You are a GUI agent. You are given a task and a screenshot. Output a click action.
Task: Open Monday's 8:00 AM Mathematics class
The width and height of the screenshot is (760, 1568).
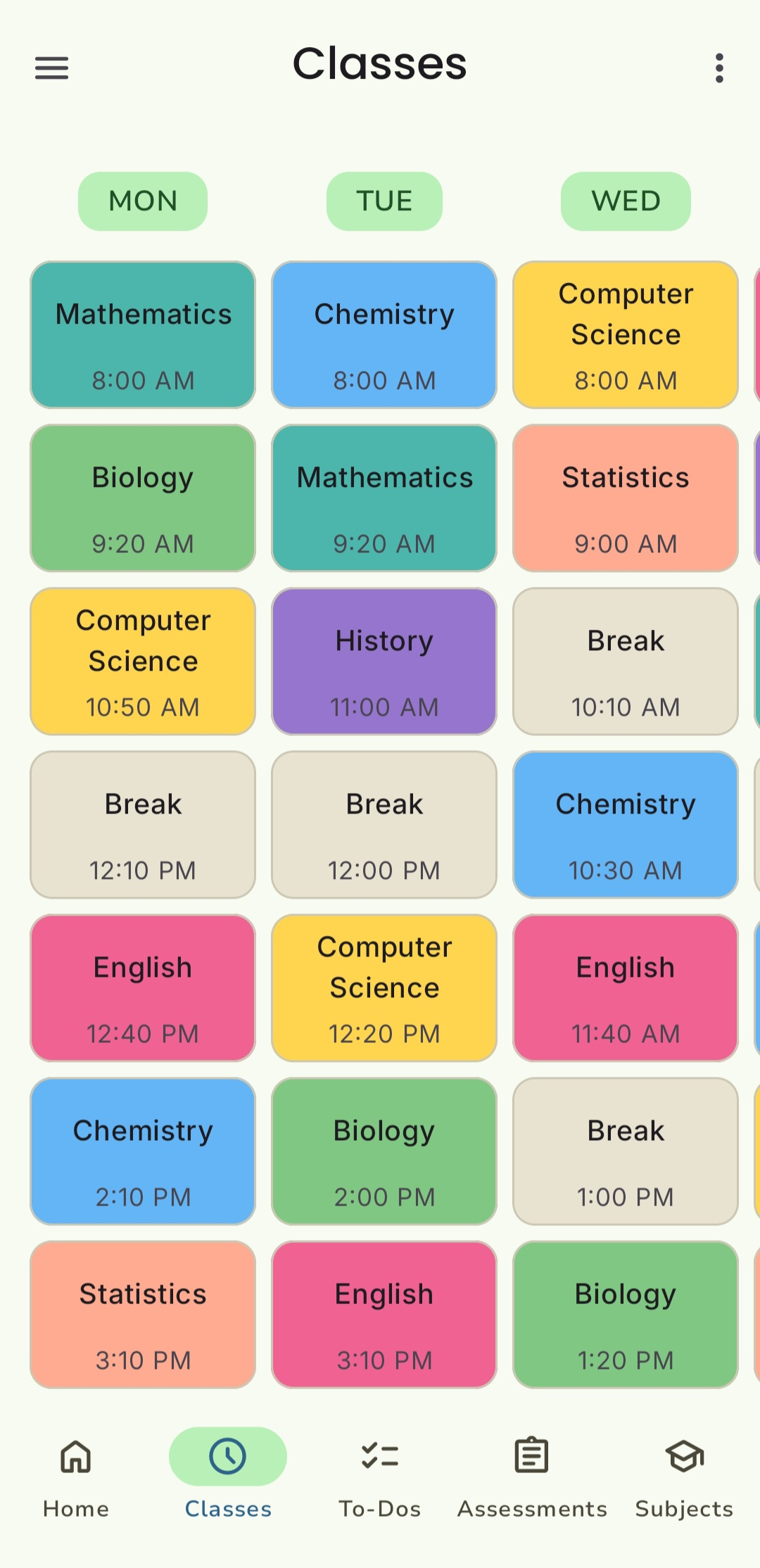coord(143,335)
